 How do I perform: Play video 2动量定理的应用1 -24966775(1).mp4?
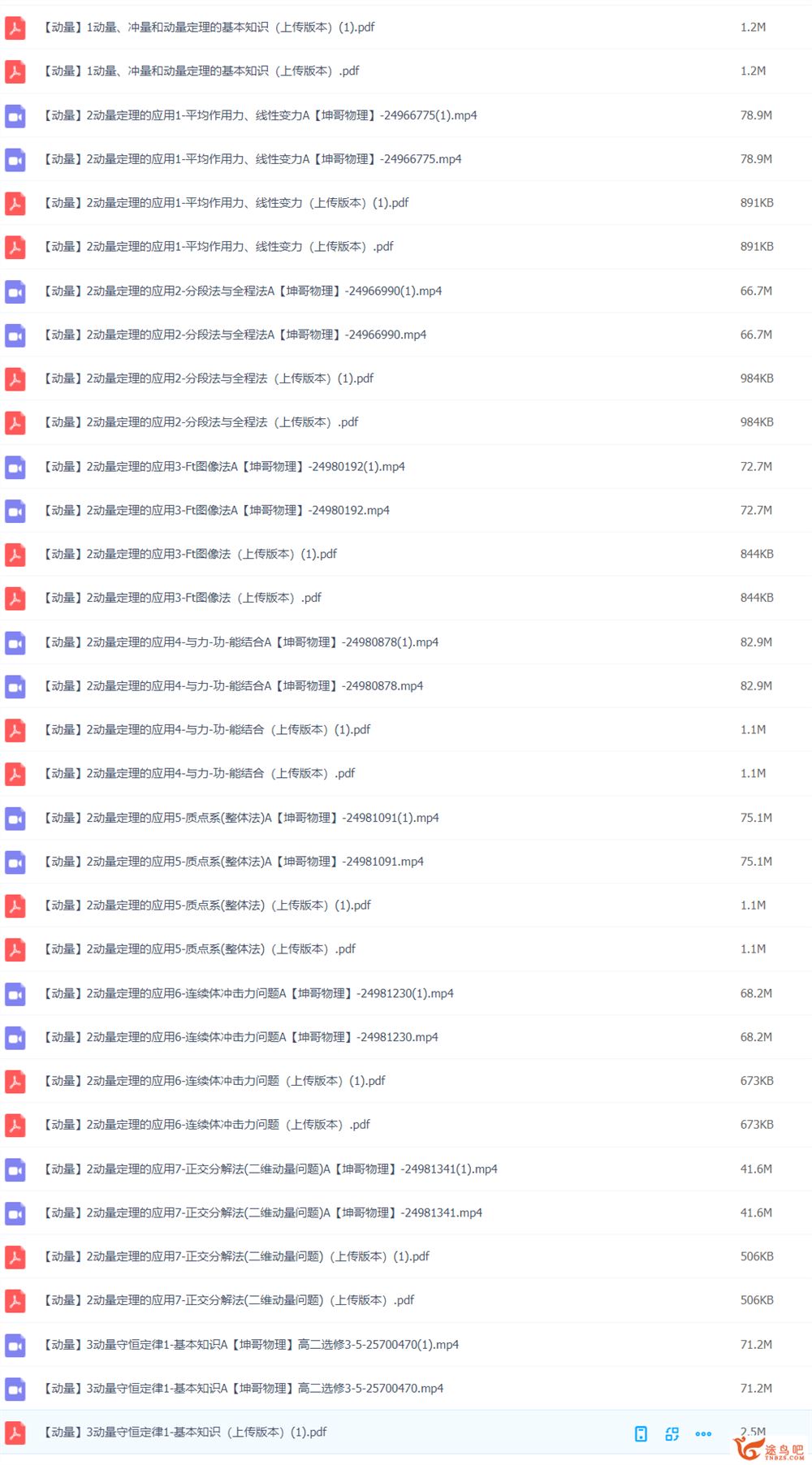pos(260,115)
